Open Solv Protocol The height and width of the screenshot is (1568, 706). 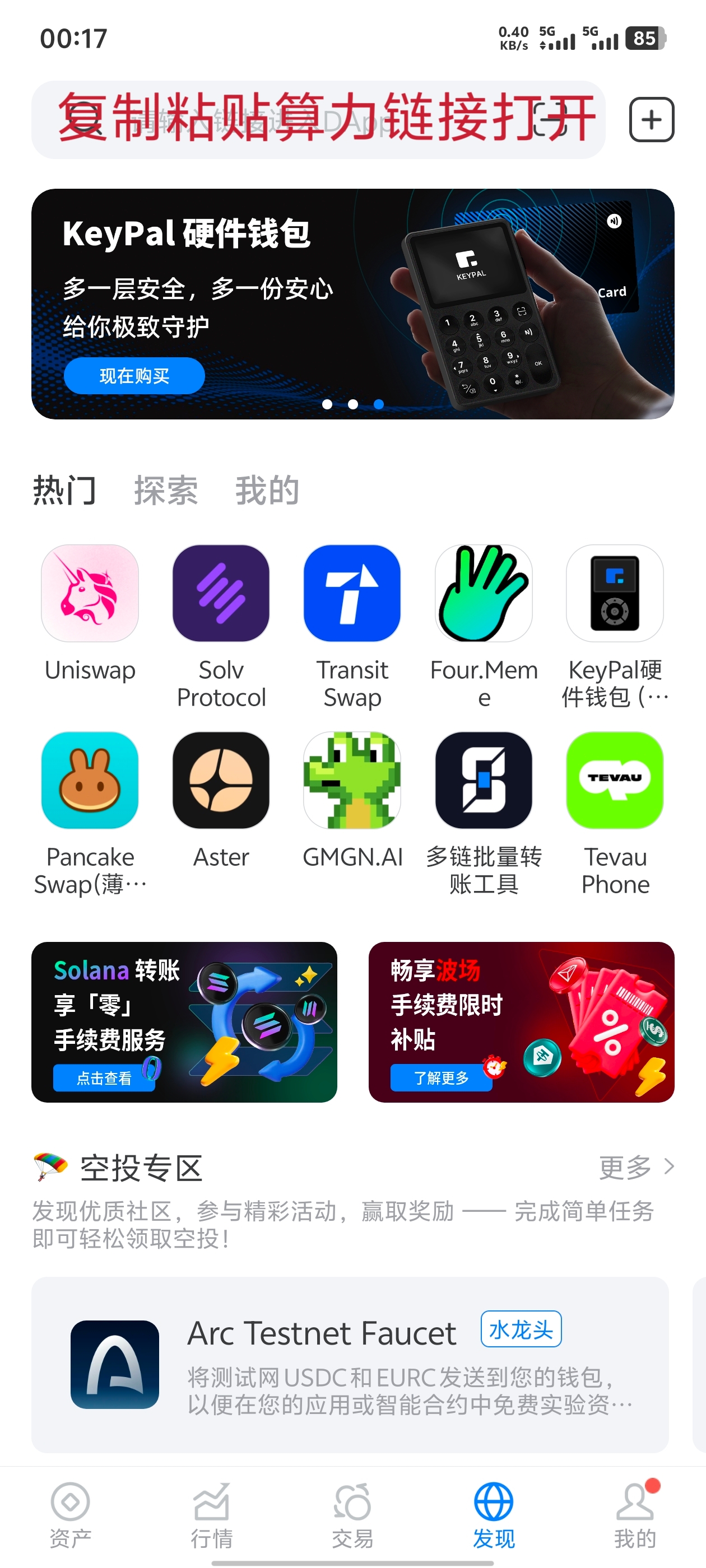(221, 594)
